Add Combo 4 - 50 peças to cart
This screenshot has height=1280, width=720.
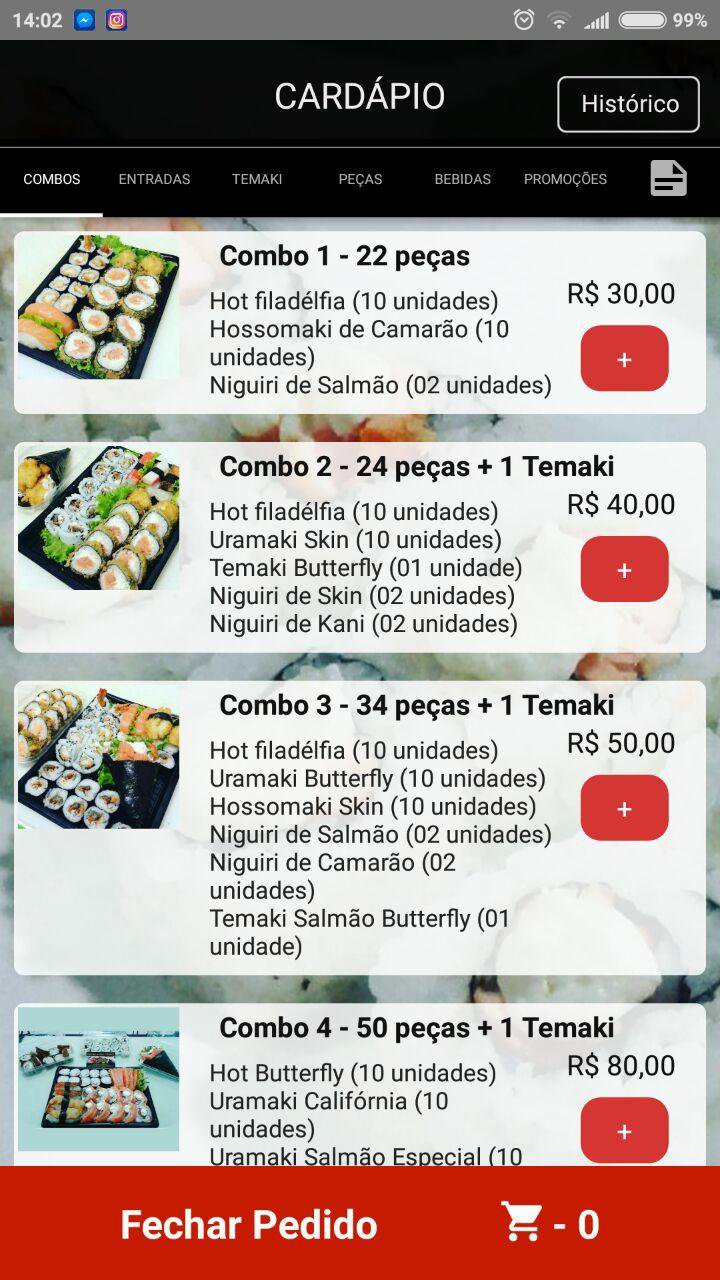point(624,1131)
